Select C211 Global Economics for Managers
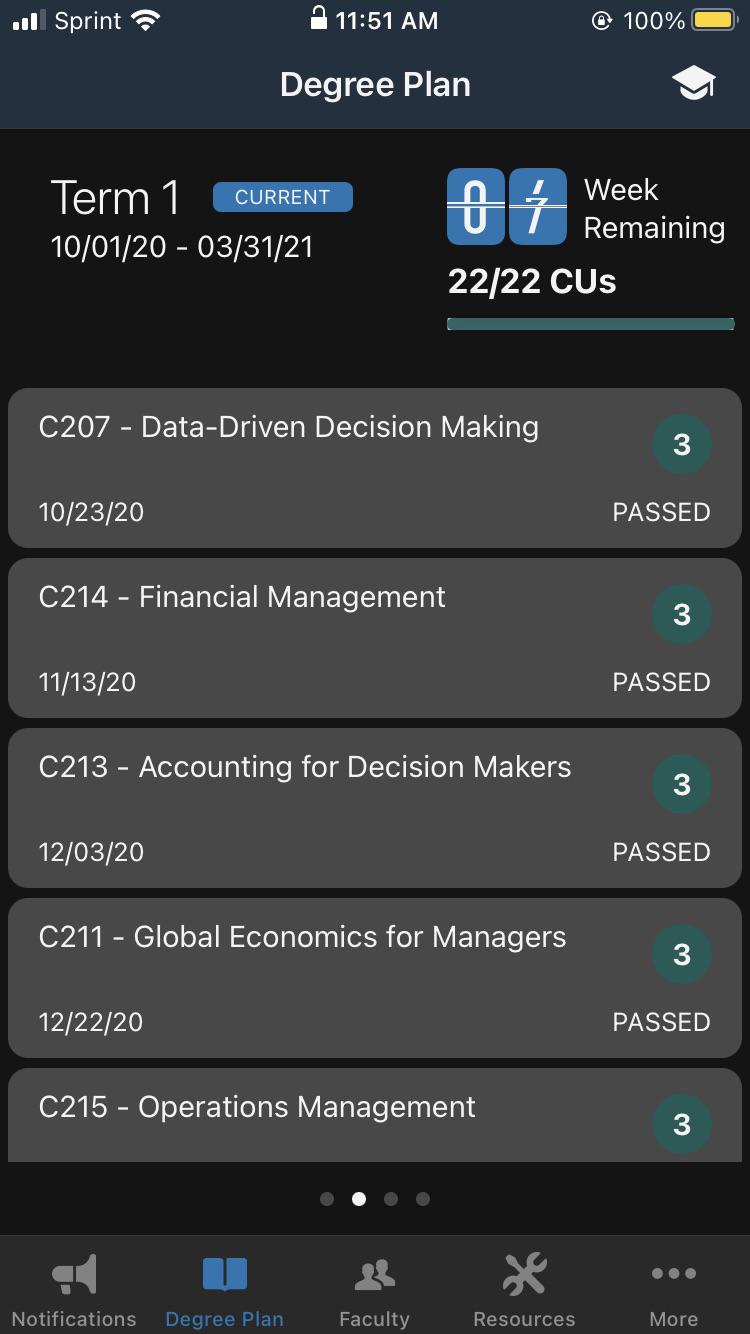Image resolution: width=750 pixels, height=1334 pixels. click(x=374, y=978)
